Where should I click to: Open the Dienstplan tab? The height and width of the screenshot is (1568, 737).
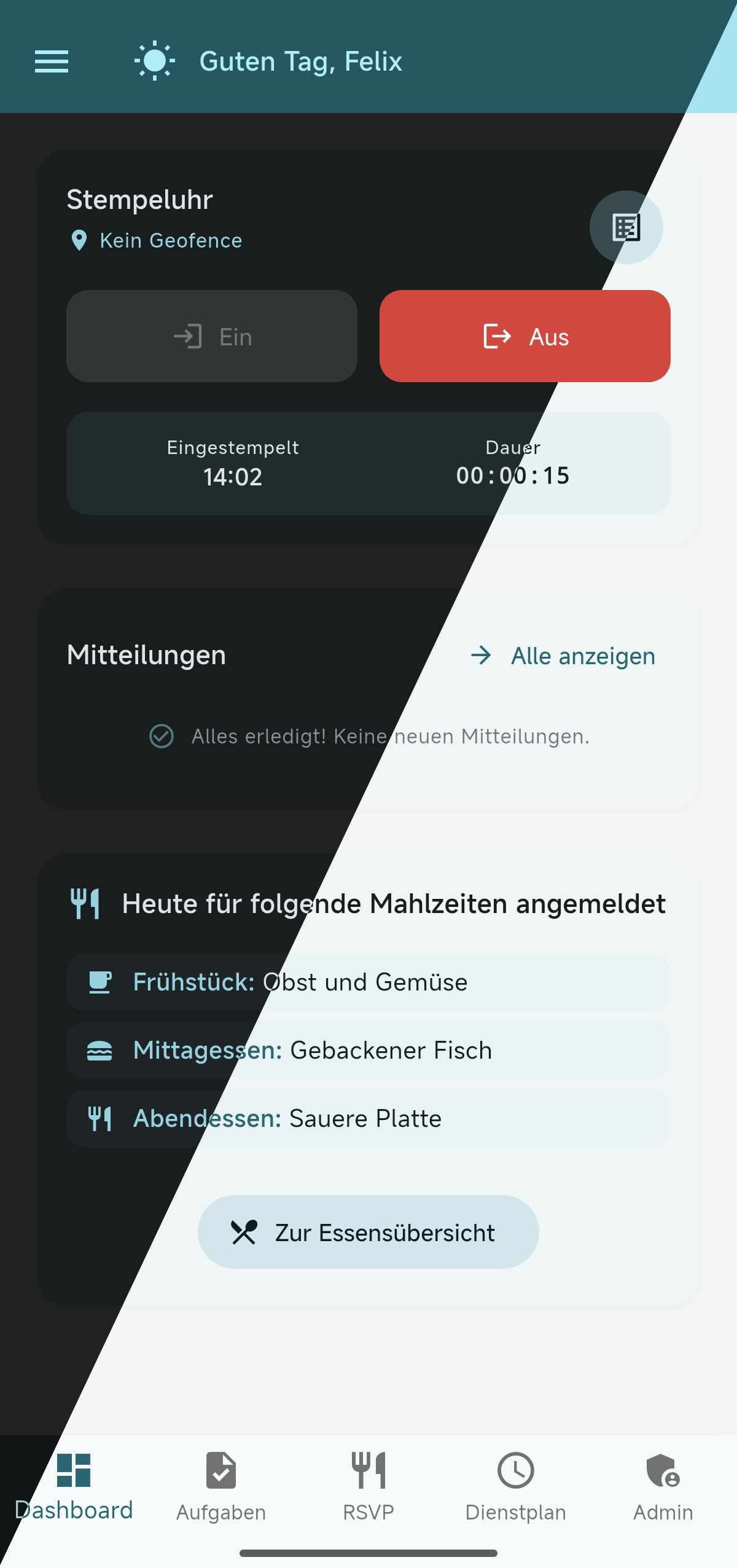(516, 1481)
